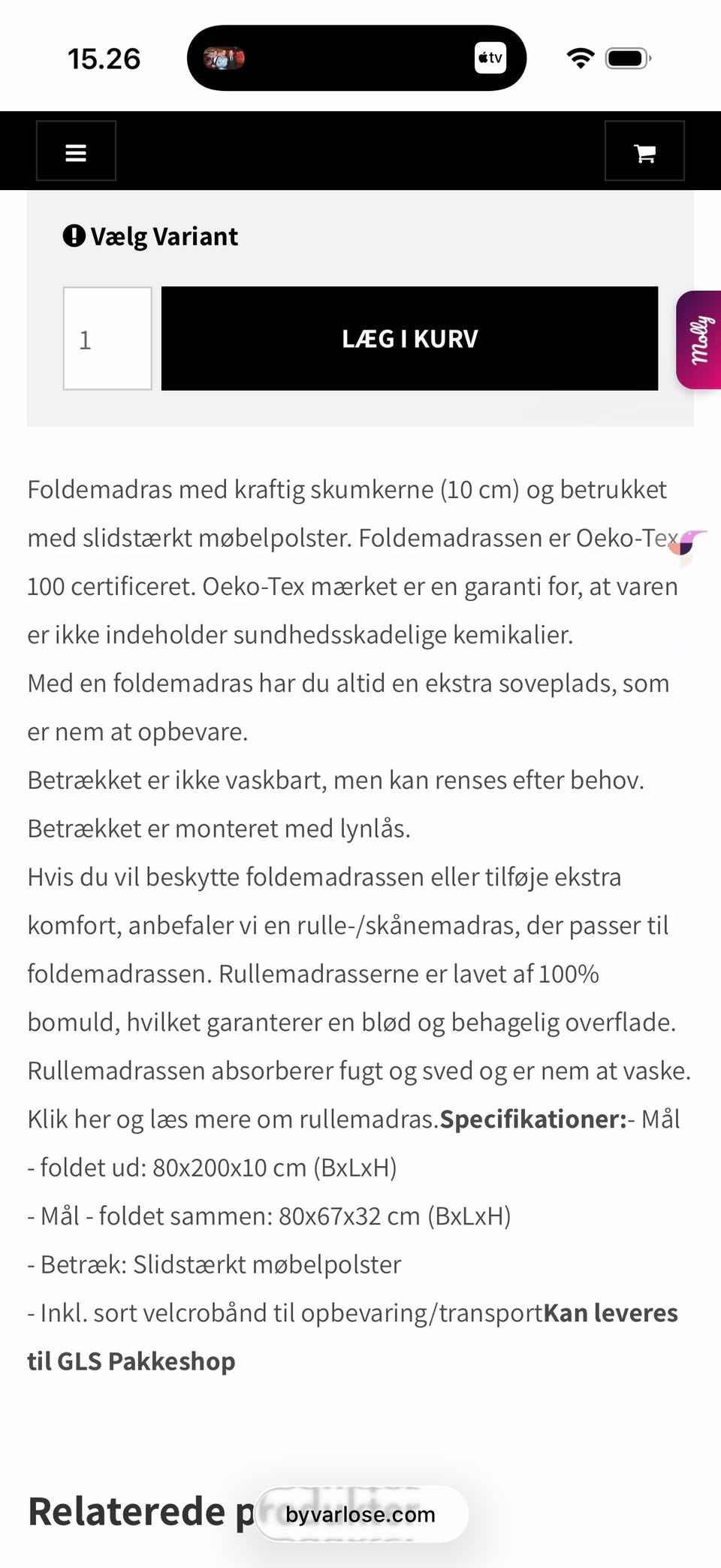The width and height of the screenshot is (721, 1568).
Task: Click the quantity input showing 1
Action: click(107, 339)
